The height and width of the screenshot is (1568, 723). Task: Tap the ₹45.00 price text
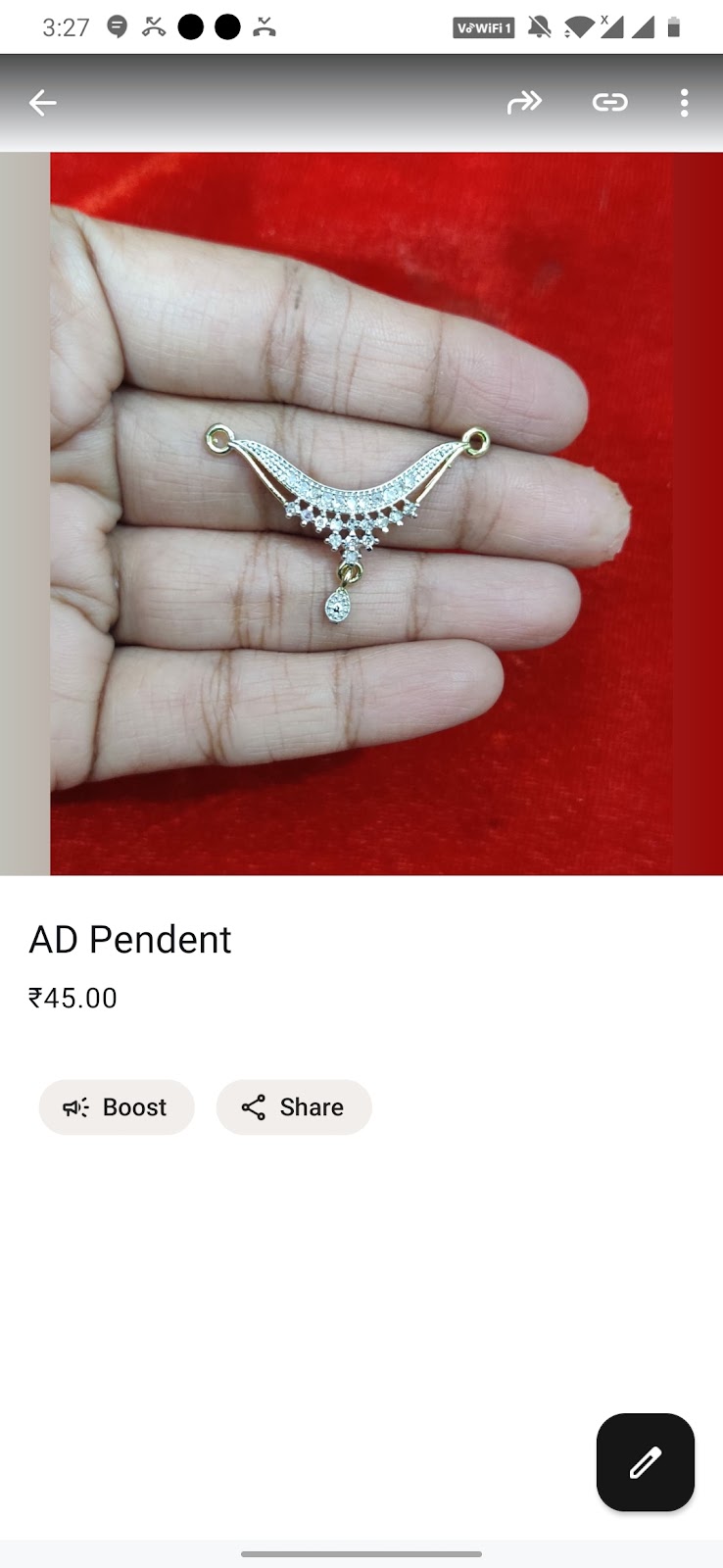[72, 998]
